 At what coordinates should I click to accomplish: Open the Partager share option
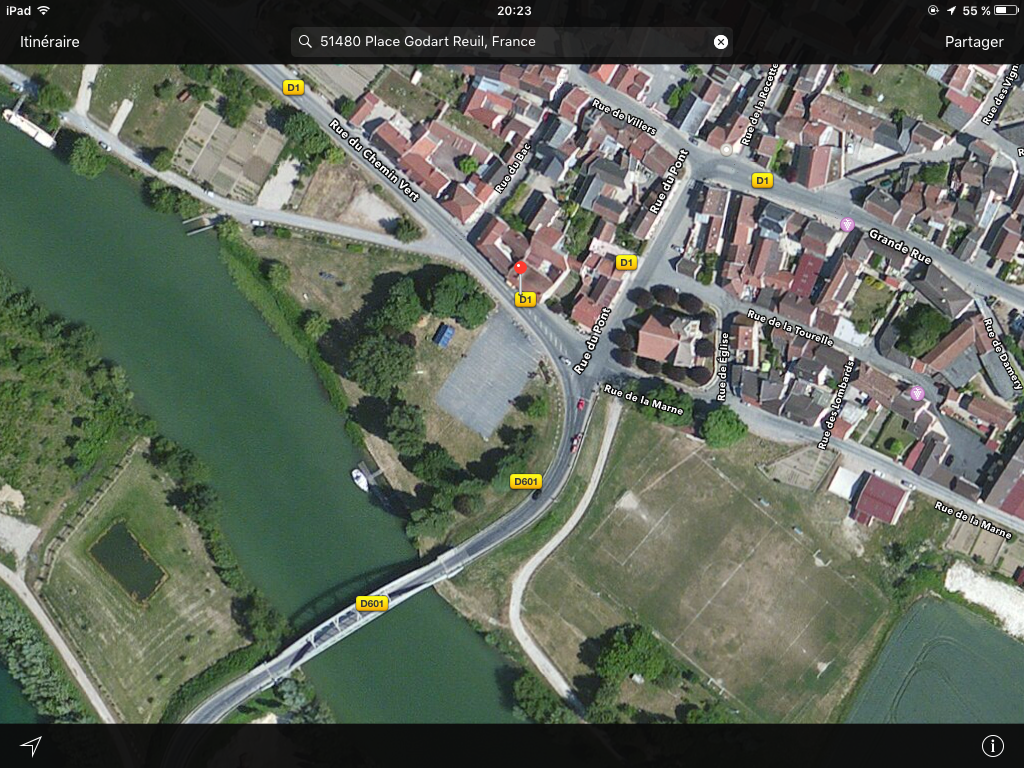click(973, 42)
